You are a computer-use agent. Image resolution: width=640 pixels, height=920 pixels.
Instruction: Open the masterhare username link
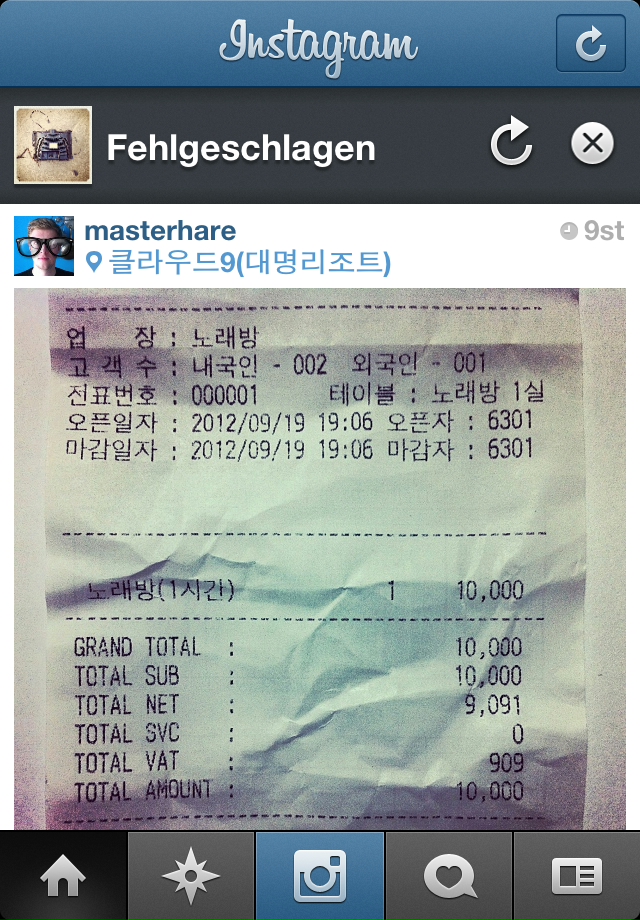point(161,231)
